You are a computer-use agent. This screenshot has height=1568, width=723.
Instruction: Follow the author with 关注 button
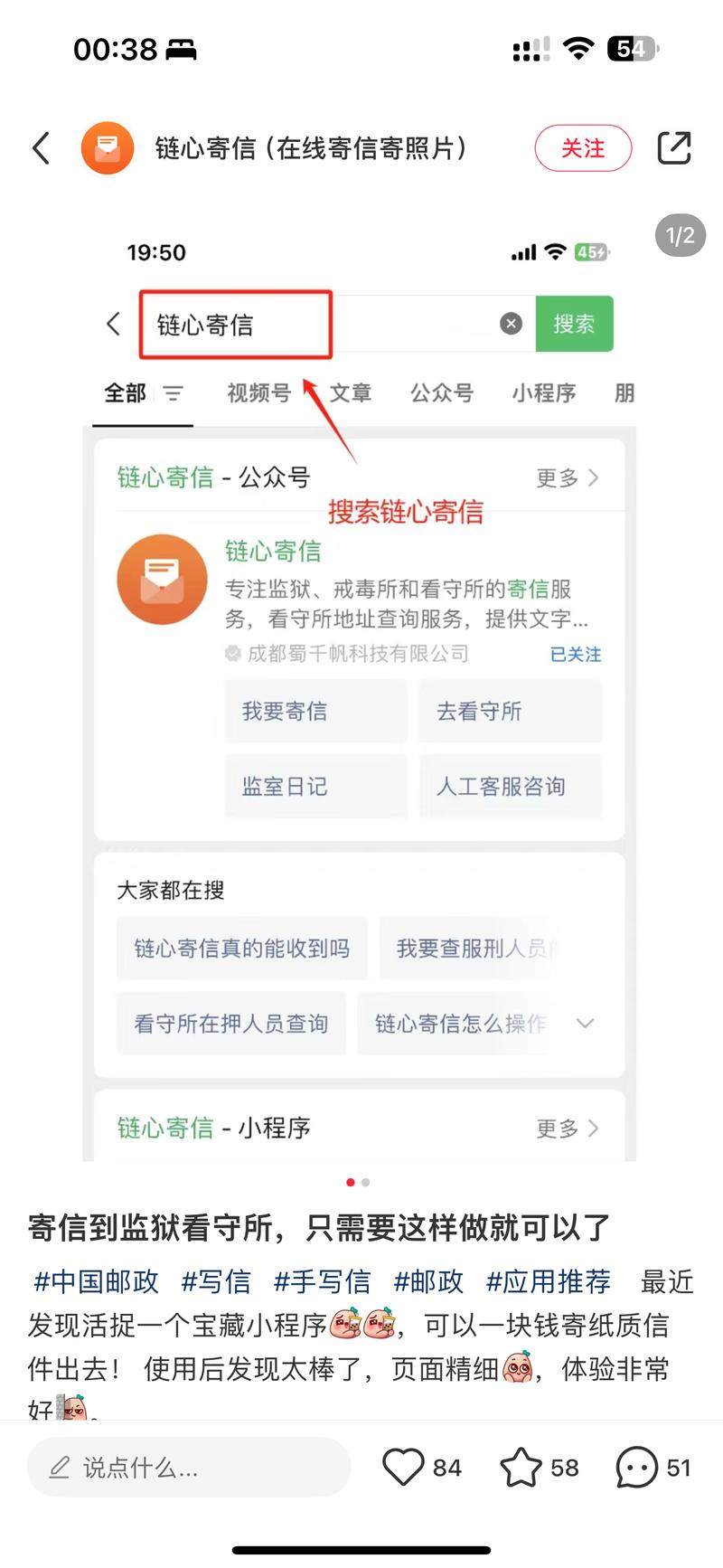[583, 148]
